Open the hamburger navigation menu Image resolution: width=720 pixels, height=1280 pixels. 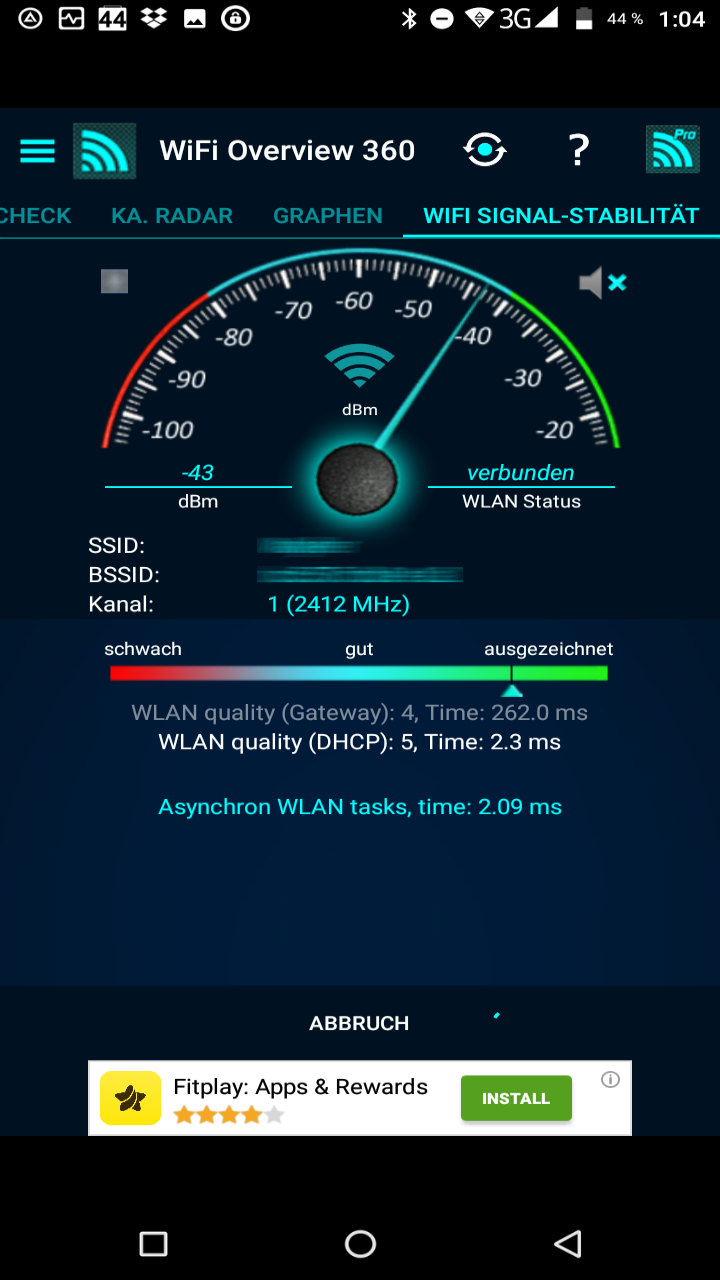pos(38,151)
